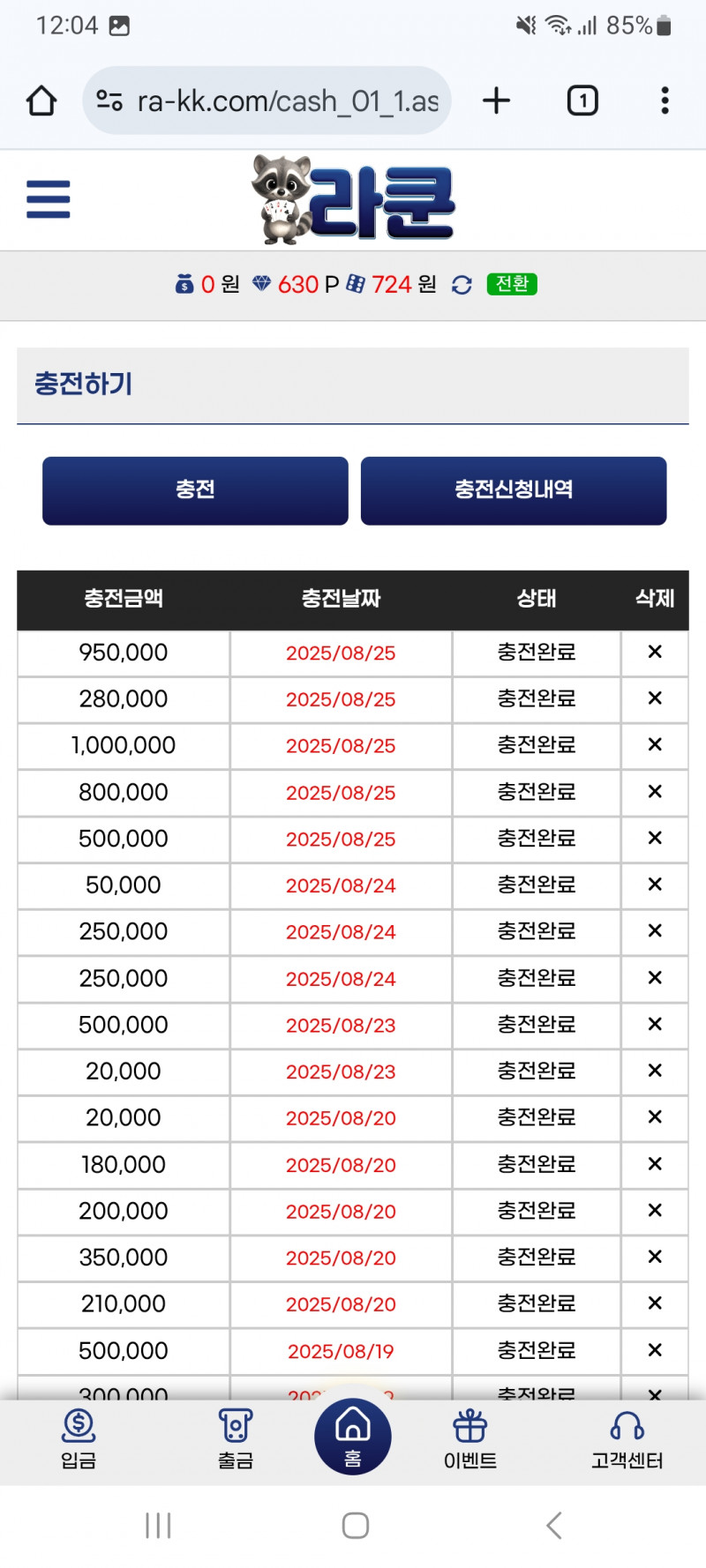
Task: Open the hamburger menu
Action: 49,199
